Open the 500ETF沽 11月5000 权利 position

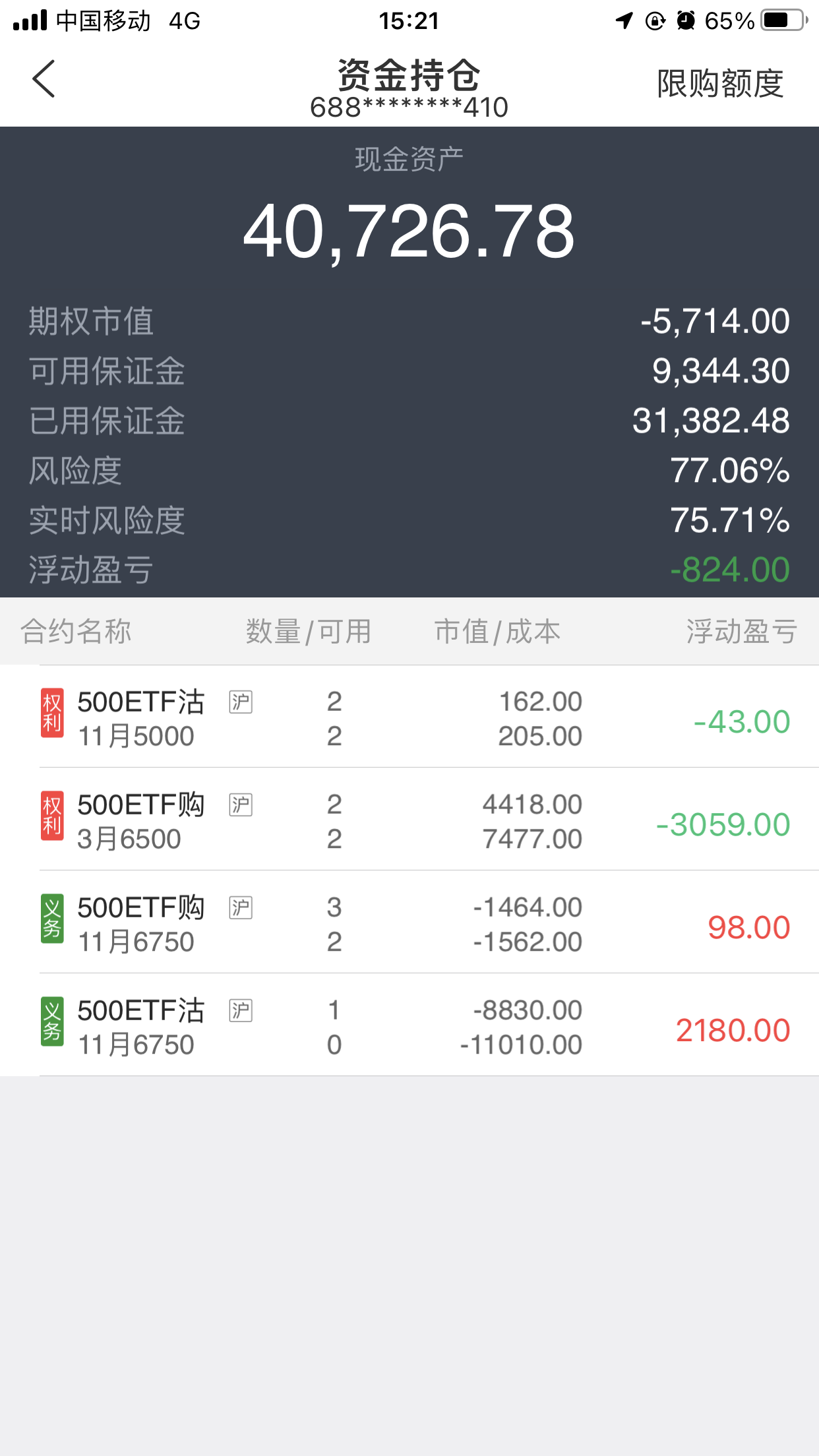(x=409, y=718)
